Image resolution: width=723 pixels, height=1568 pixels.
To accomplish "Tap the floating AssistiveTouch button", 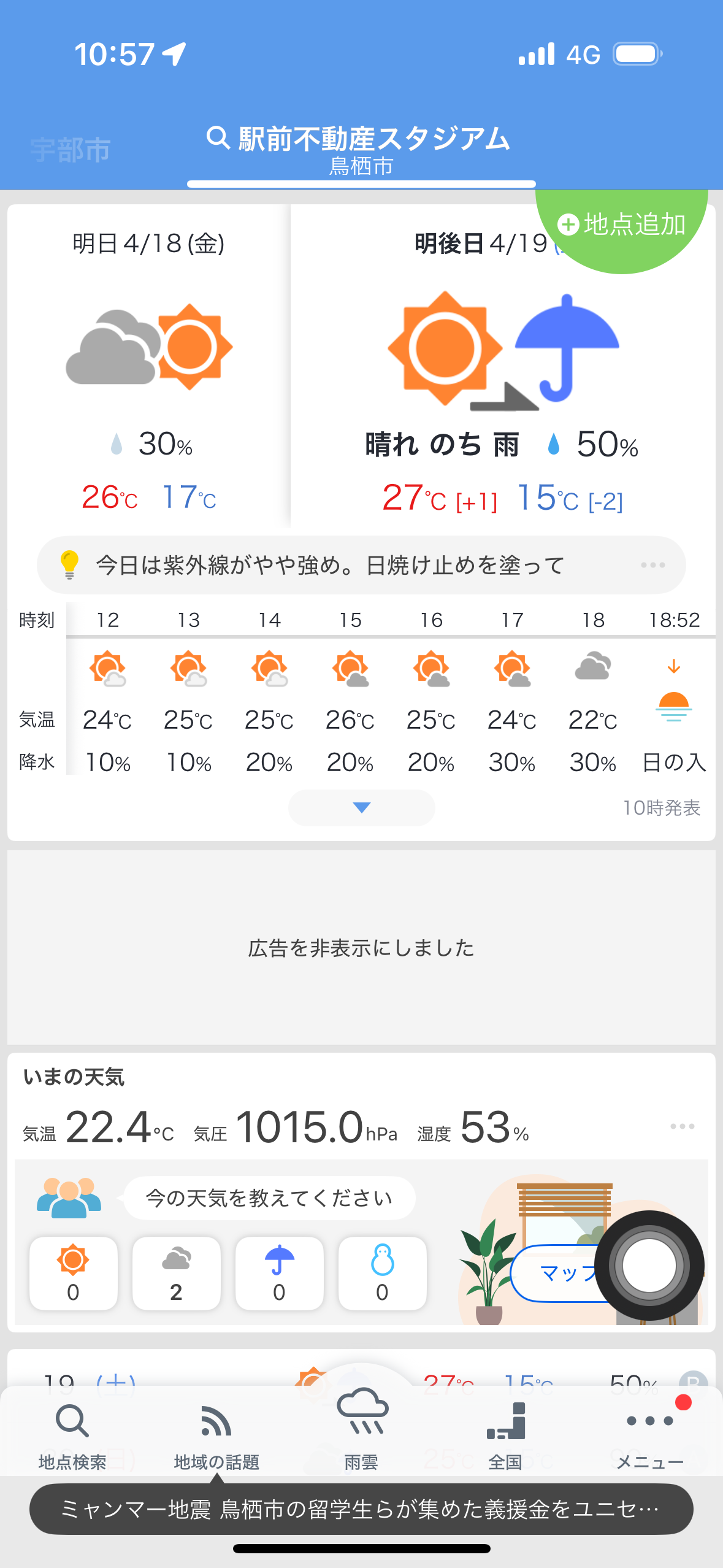I will pyautogui.click(x=649, y=1265).
